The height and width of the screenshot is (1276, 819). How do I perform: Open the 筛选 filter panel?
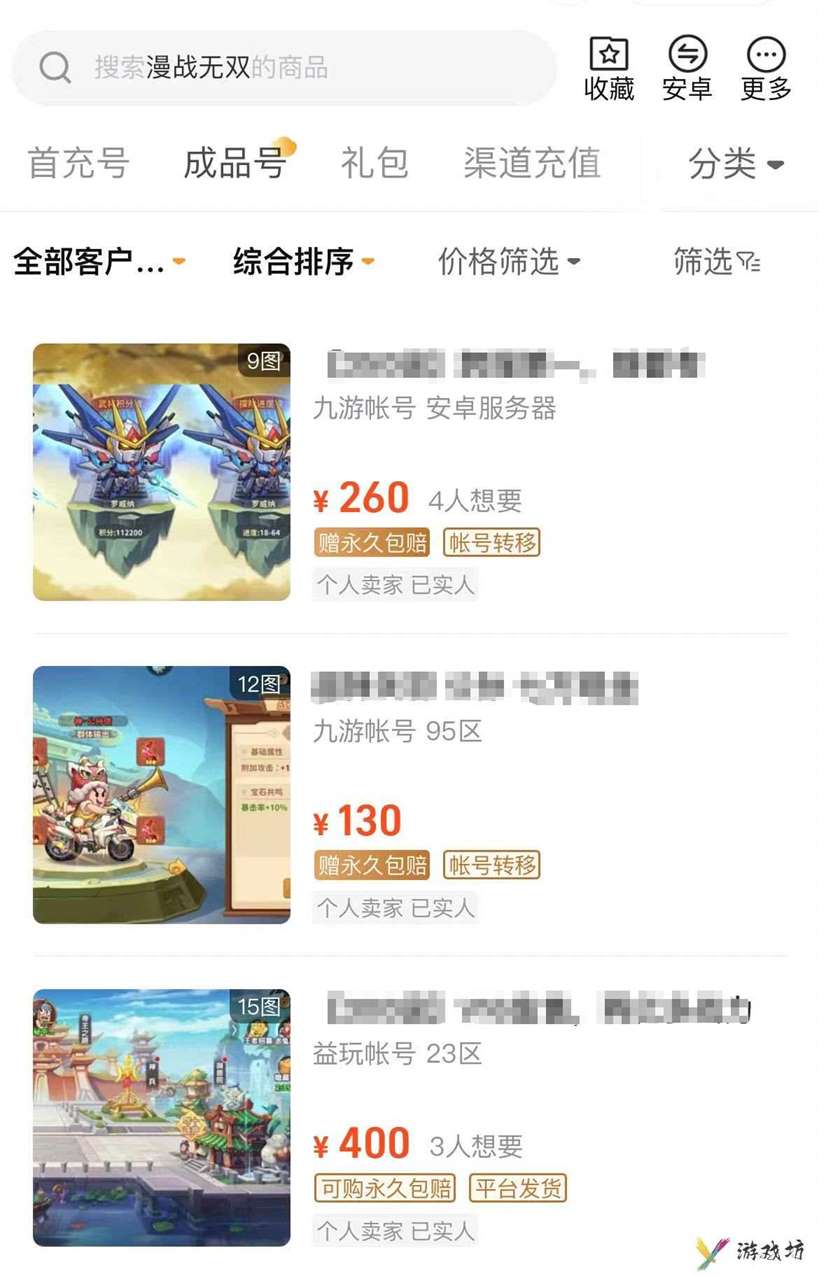(x=716, y=262)
